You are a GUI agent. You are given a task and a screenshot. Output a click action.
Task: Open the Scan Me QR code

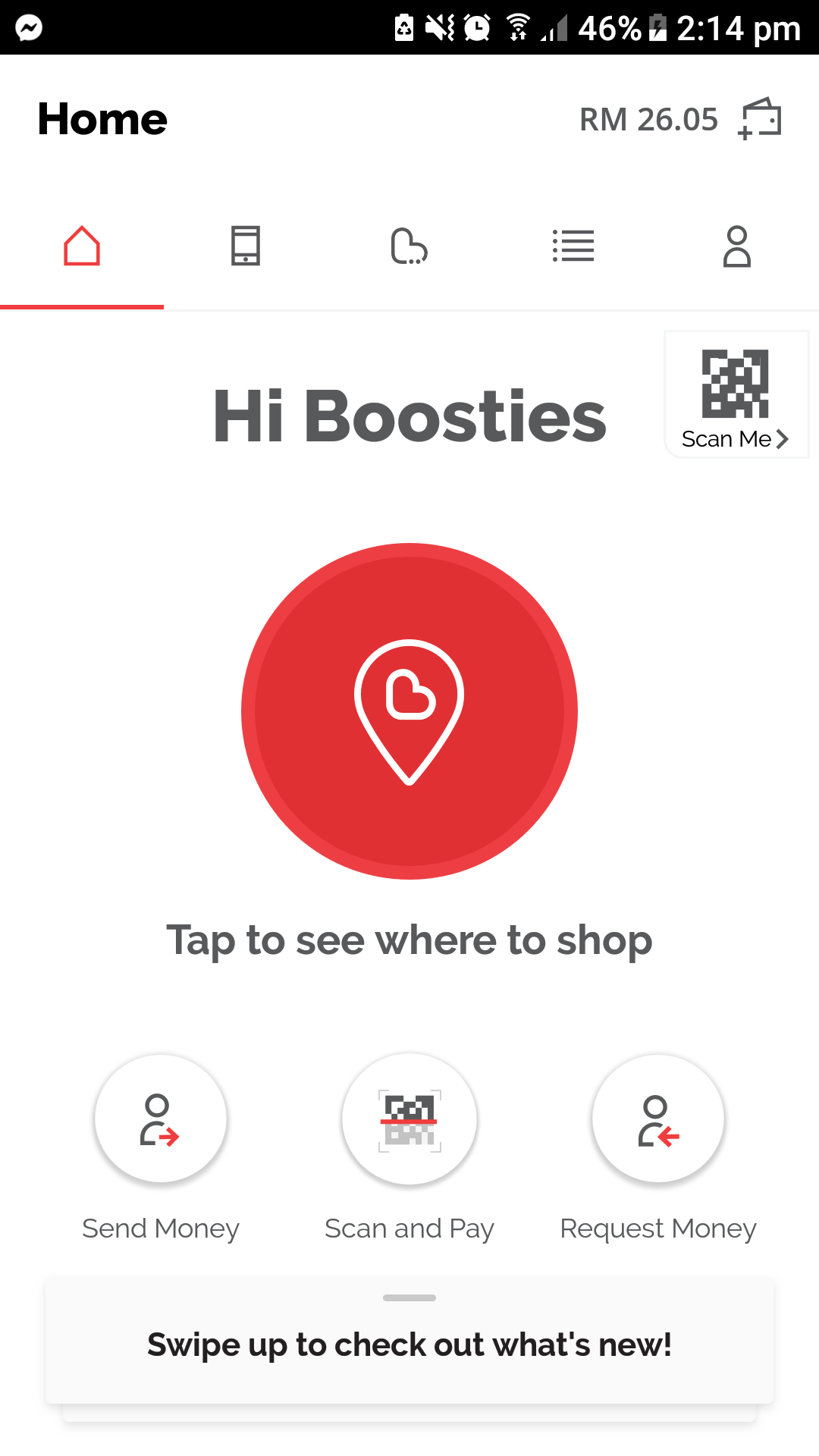pyautogui.click(x=736, y=396)
